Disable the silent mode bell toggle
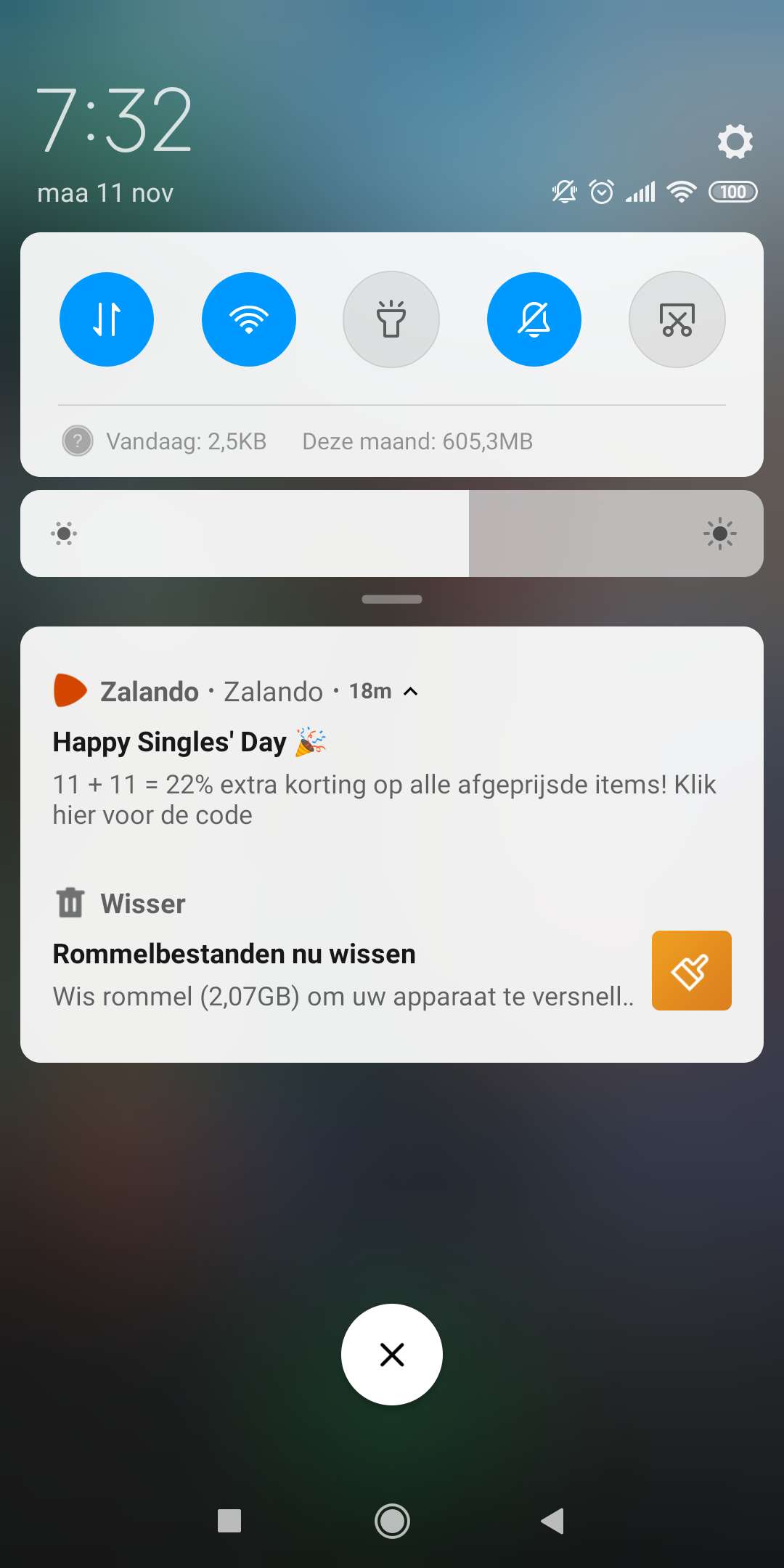784x1568 pixels. (x=534, y=319)
